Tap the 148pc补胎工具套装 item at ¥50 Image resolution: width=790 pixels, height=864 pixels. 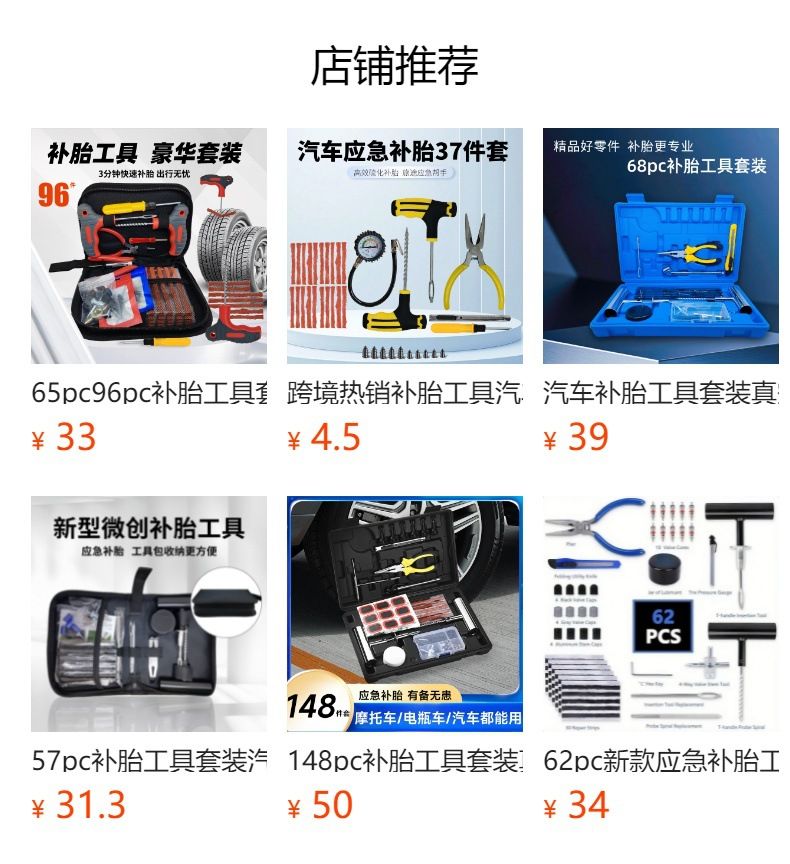pos(404,614)
